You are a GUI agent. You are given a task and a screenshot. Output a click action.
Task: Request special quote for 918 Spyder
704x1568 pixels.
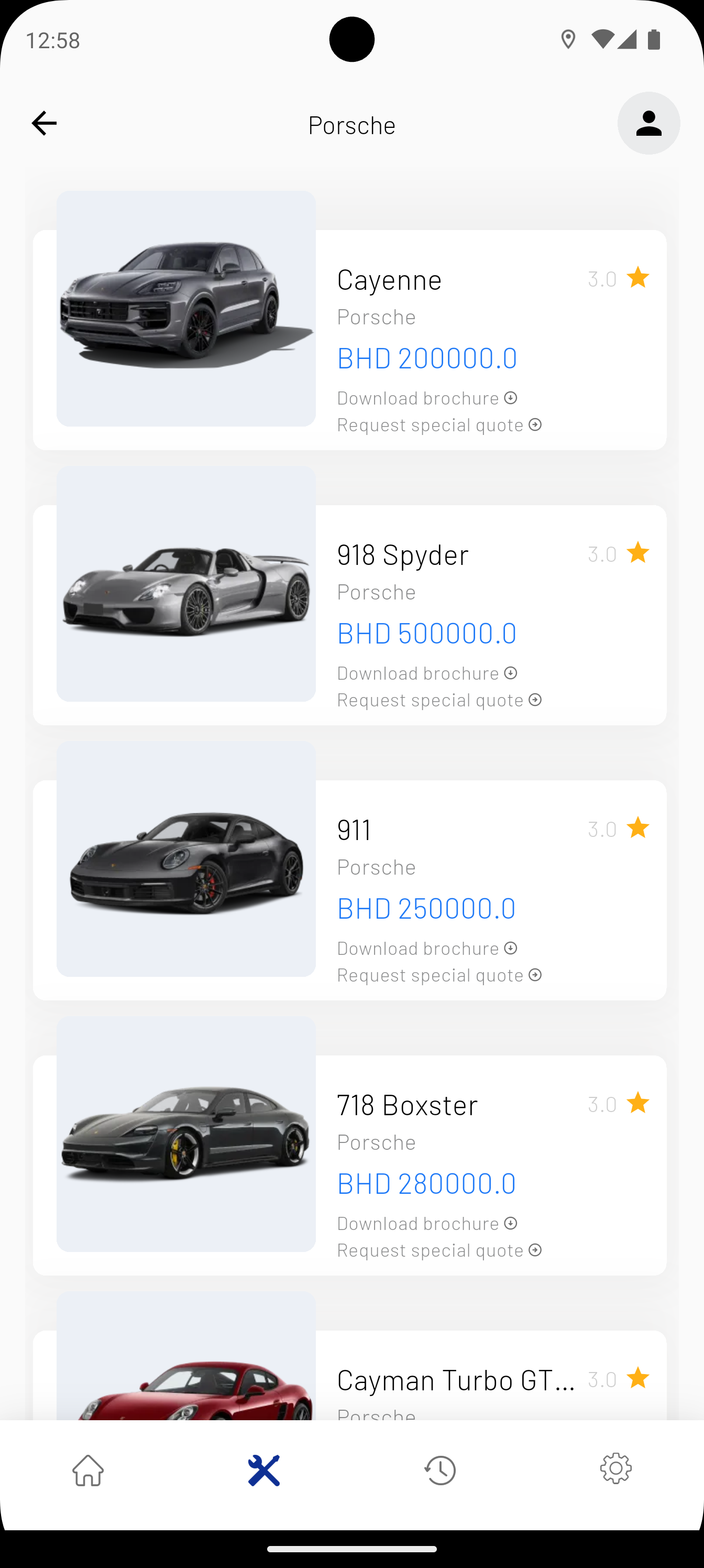[439, 700]
